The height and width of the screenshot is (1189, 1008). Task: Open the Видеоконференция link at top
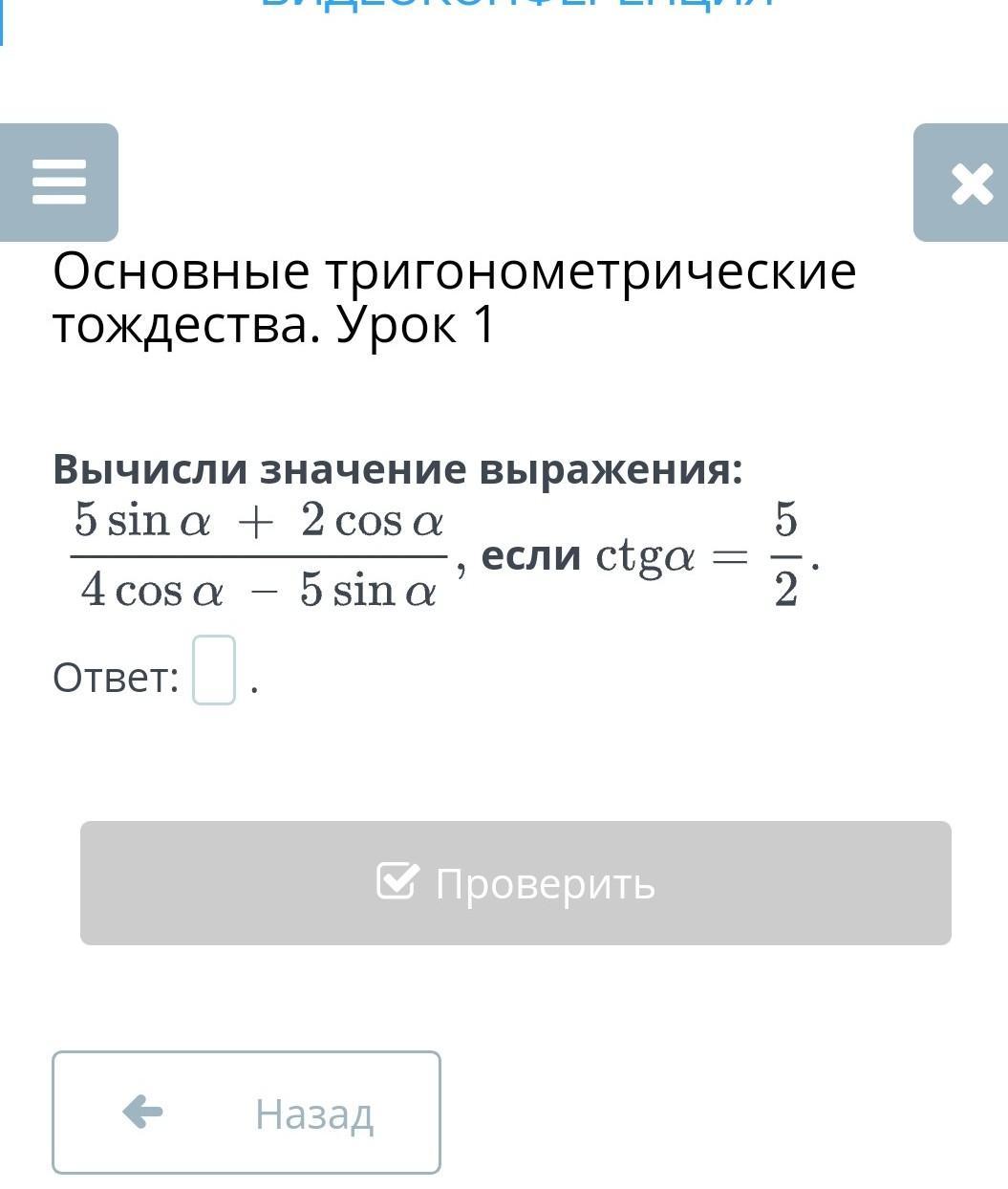(x=516, y=4)
